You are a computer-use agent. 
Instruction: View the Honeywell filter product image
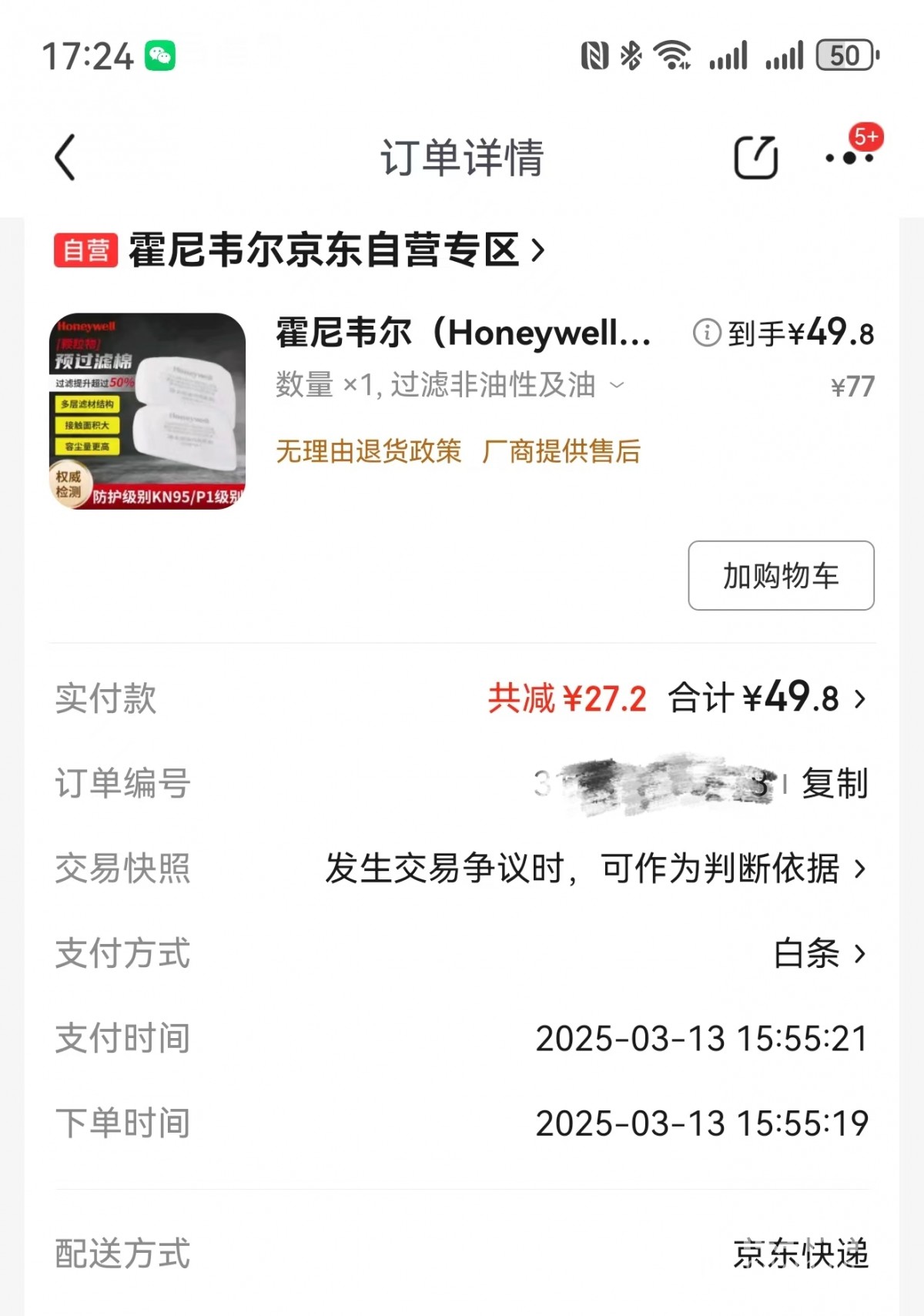[147, 410]
